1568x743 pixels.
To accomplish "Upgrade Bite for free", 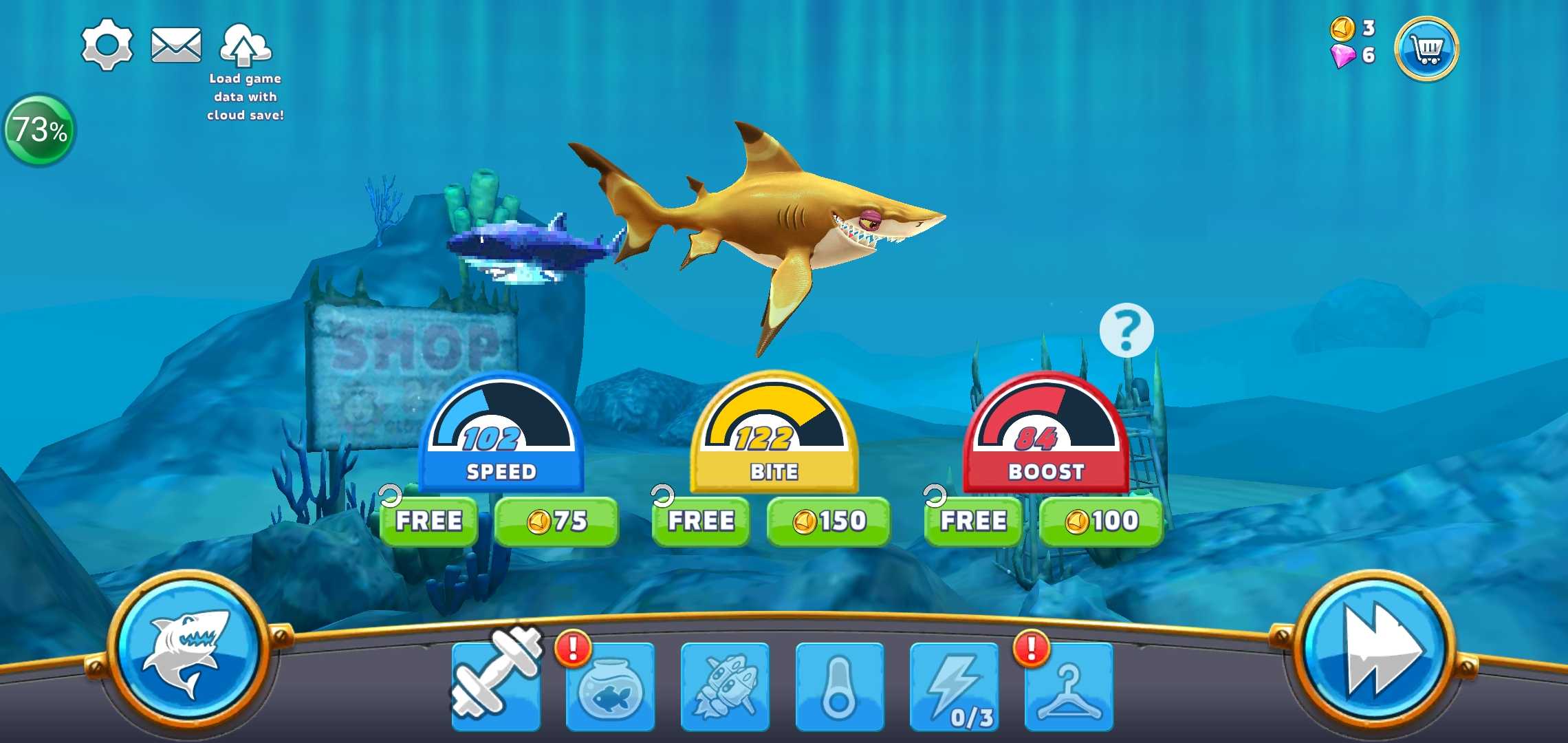I will coord(701,521).
